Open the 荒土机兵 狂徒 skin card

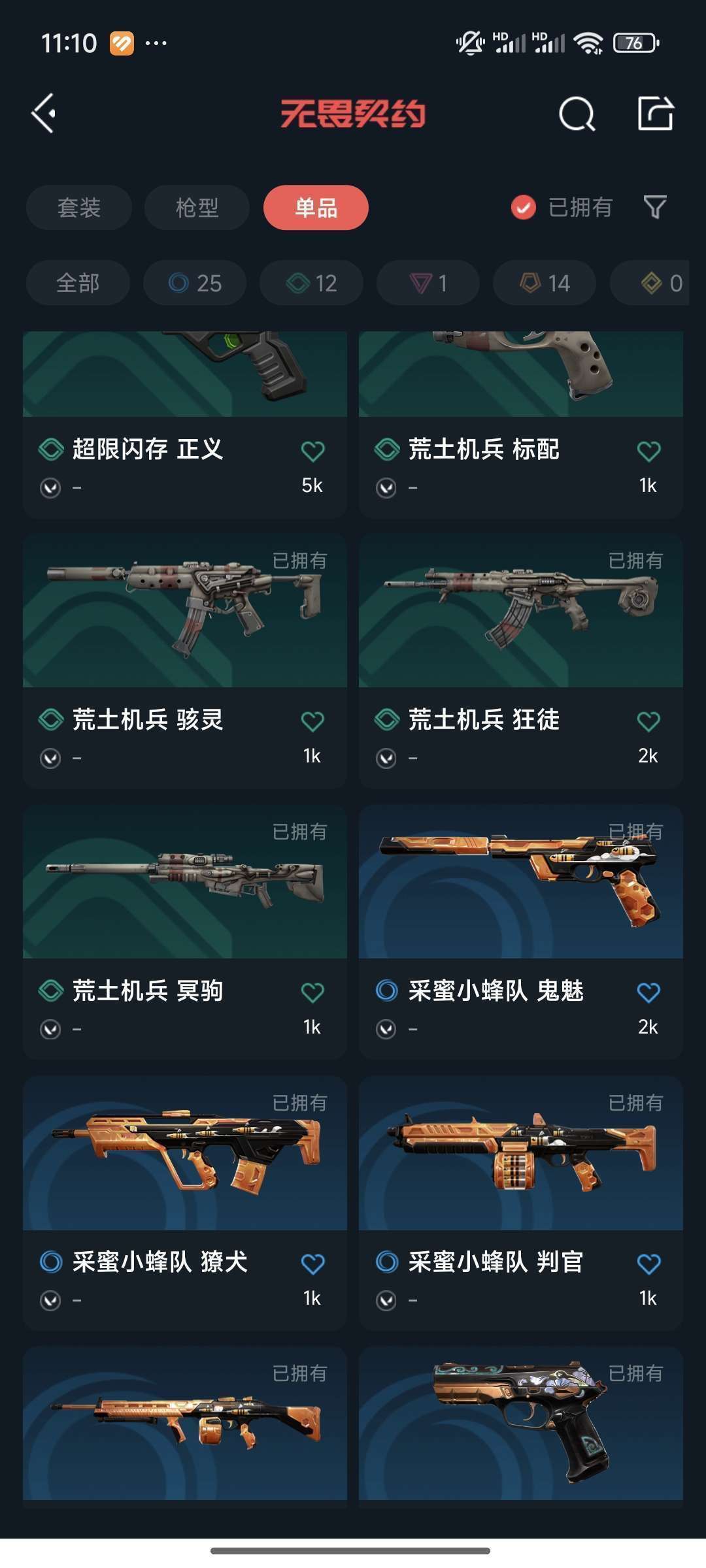tap(520, 660)
